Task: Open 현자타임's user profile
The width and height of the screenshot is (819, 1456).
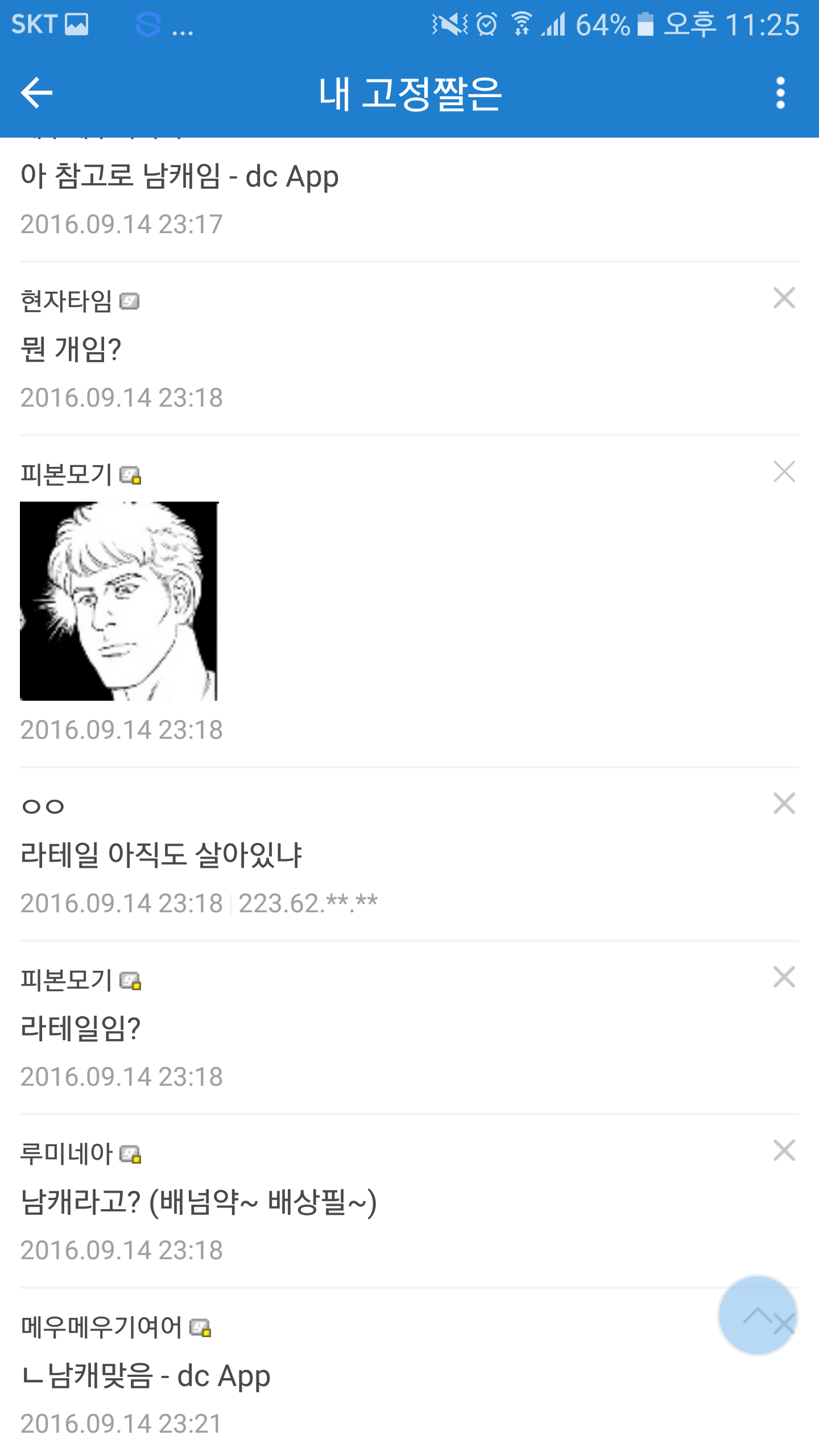Action: (67, 301)
